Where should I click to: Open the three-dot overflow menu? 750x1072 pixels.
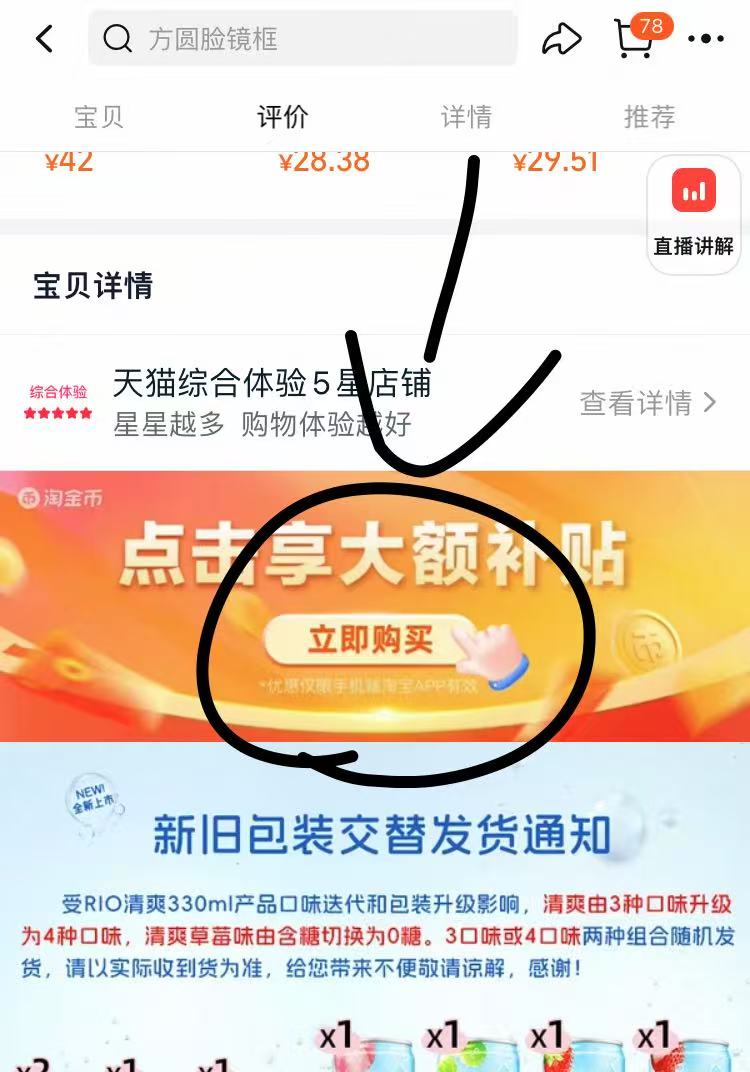coord(706,39)
